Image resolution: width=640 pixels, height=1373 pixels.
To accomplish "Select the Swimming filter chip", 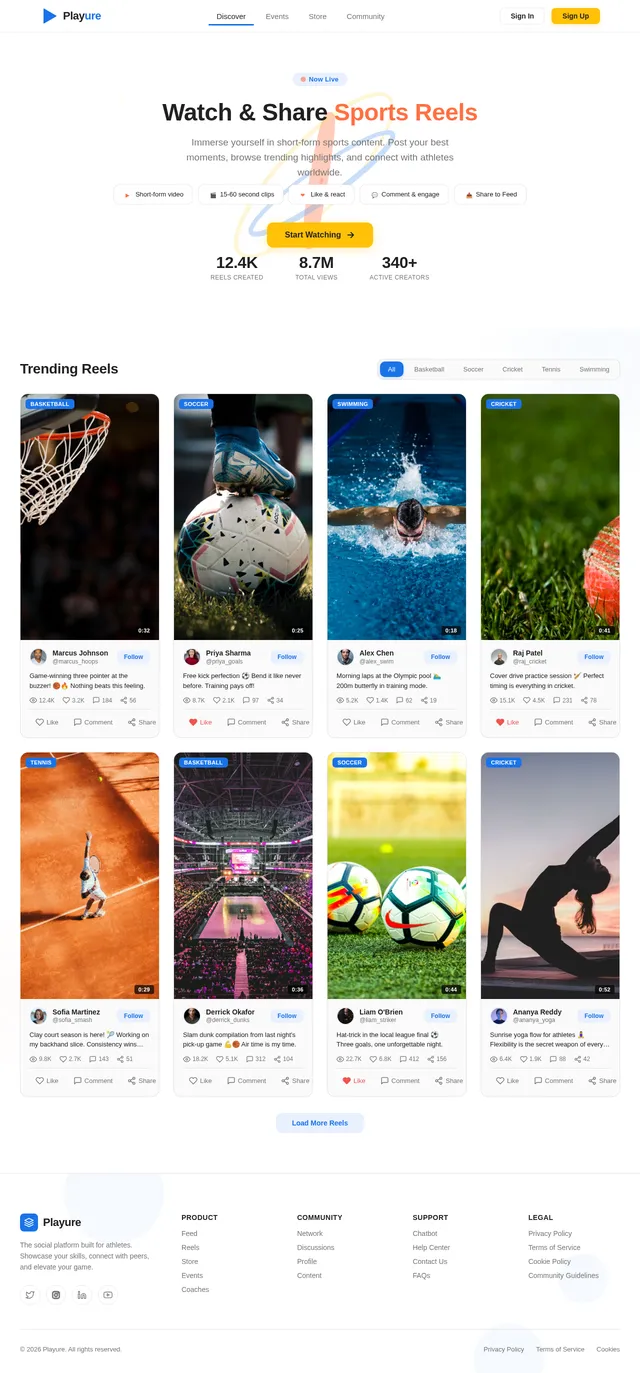I will (594, 369).
